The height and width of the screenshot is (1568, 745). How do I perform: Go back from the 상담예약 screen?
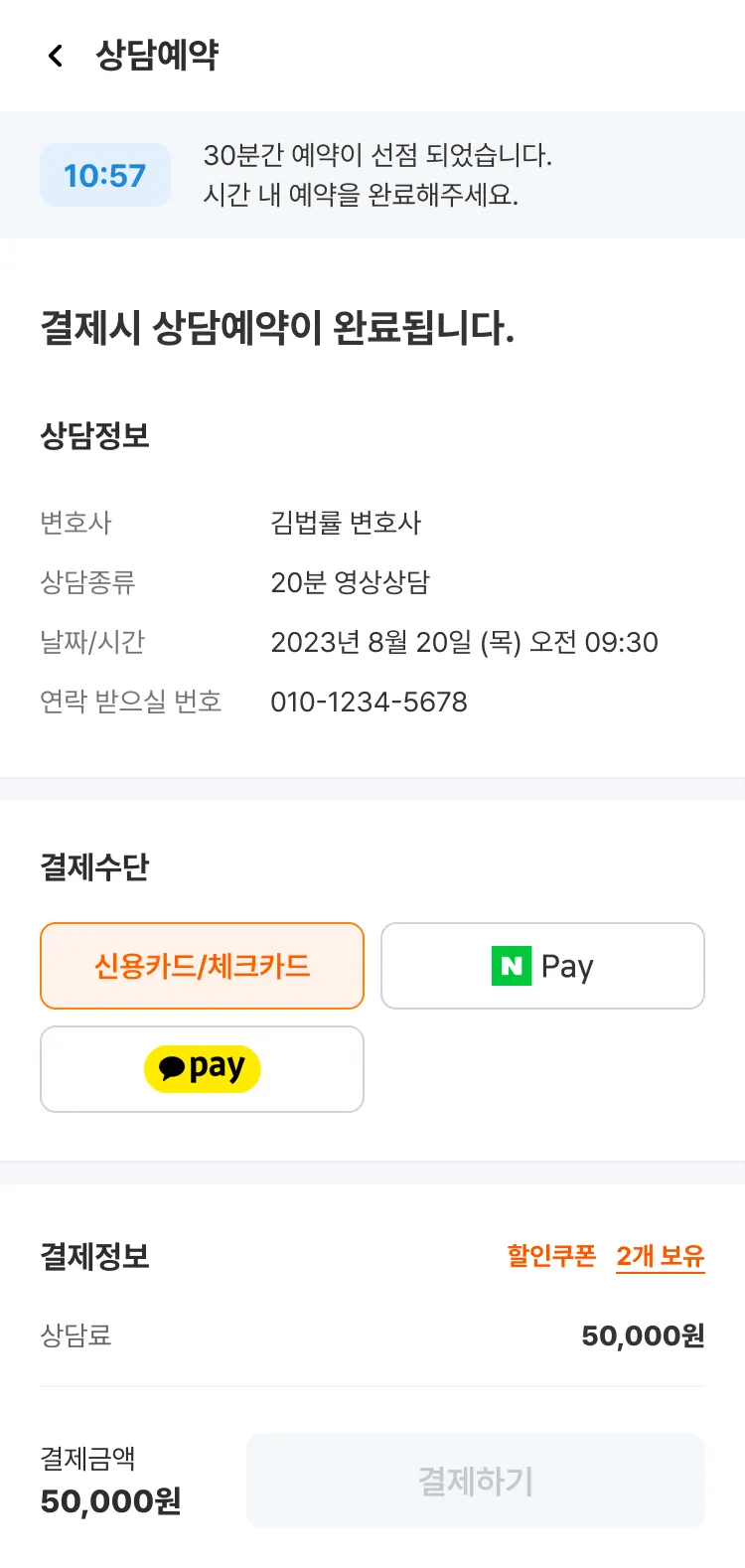point(56,56)
